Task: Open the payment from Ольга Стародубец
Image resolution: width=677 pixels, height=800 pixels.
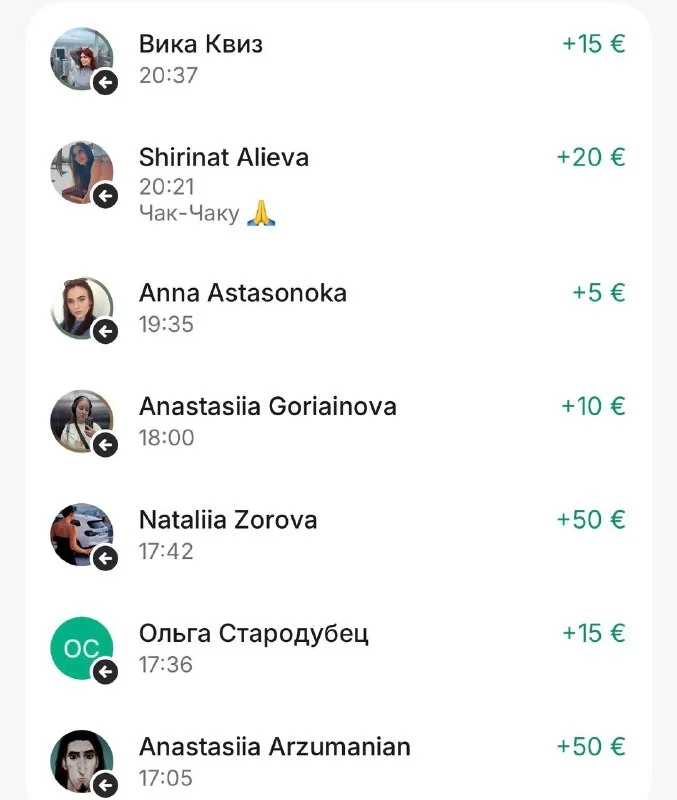Action: (338, 648)
